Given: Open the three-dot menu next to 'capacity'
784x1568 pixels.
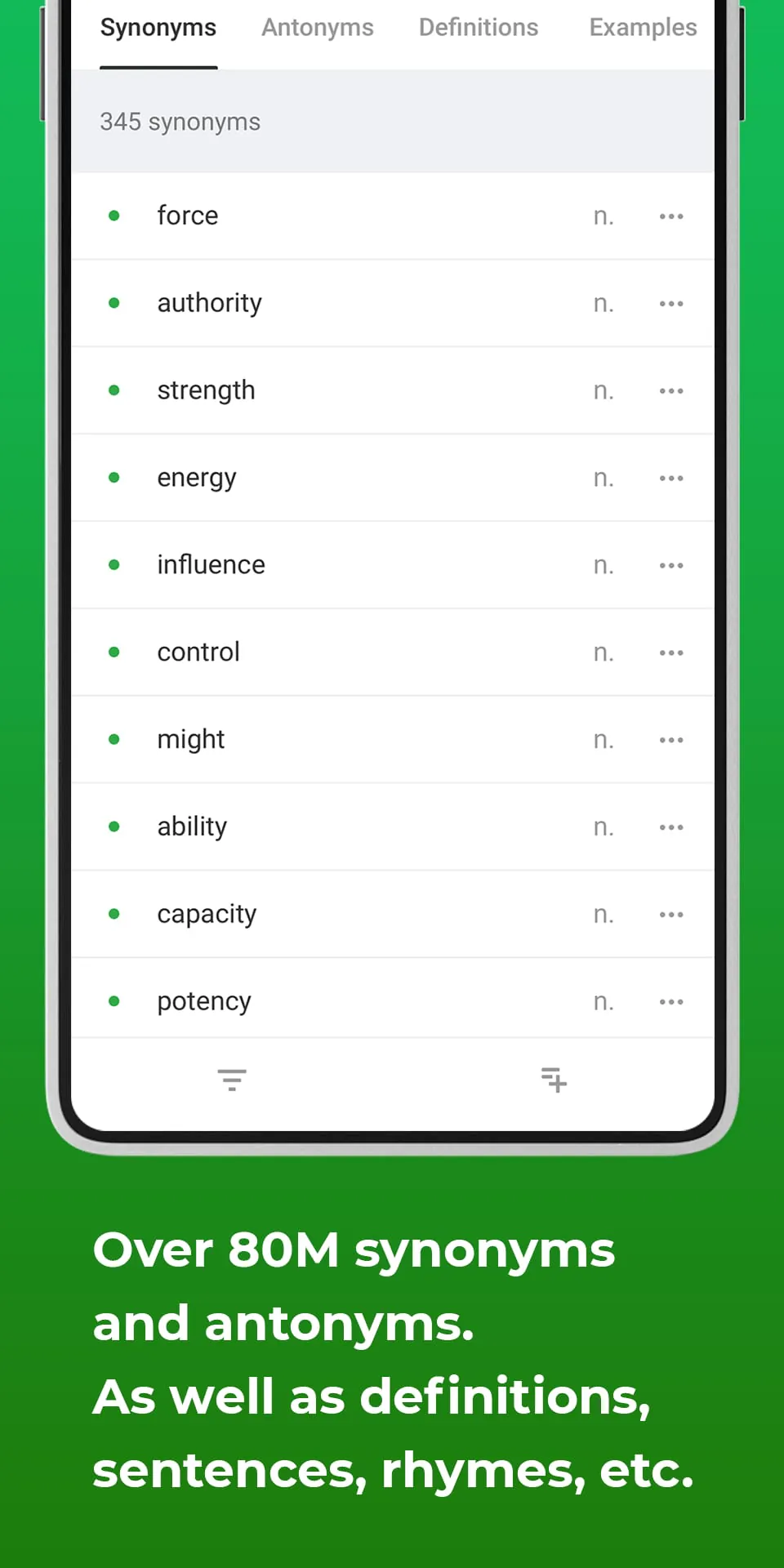Looking at the screenshot, I should coord(670,914).
